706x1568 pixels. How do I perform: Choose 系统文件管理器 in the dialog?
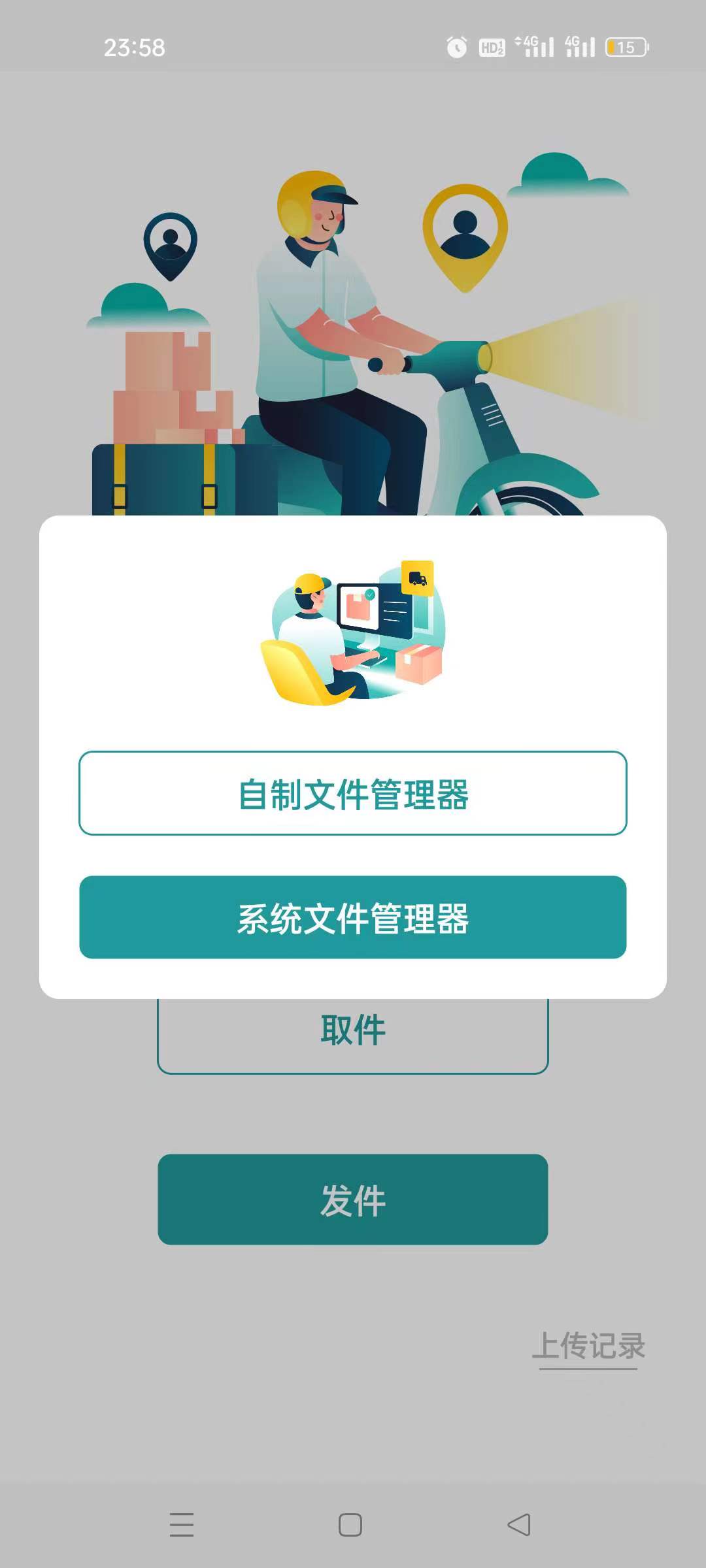(x=353, y=919)
